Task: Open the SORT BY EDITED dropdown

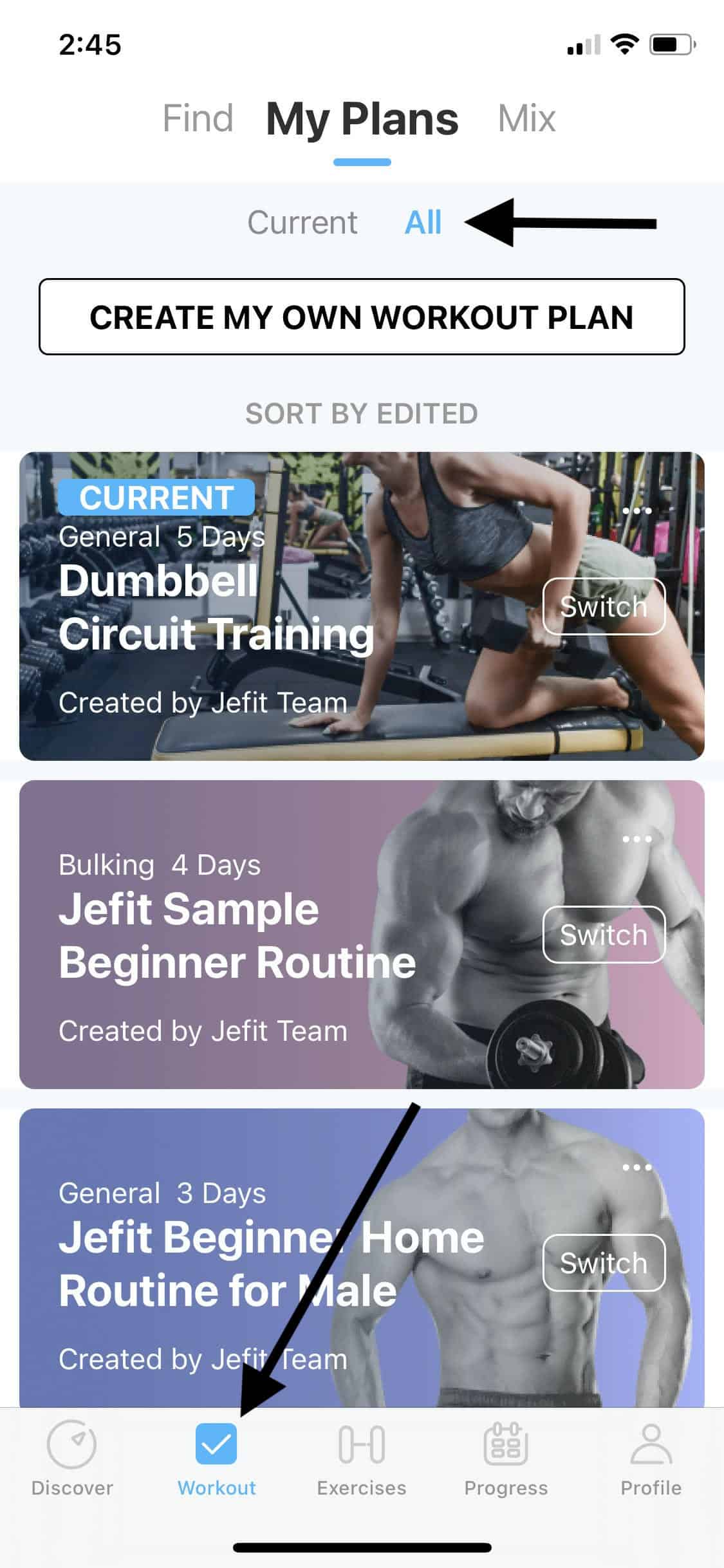Action: coord(362,413)
